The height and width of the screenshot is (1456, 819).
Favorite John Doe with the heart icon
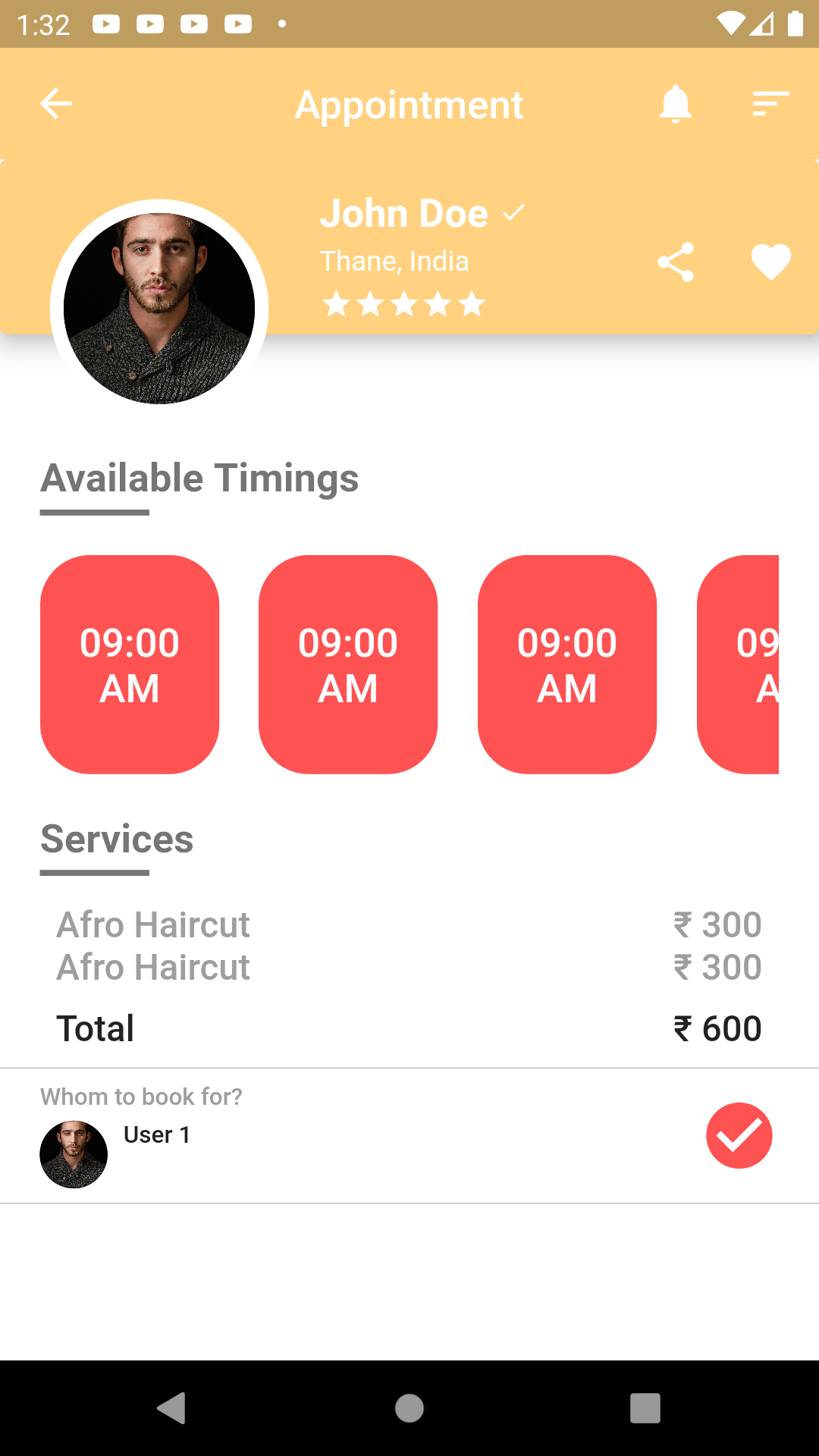tap(770, 262)
